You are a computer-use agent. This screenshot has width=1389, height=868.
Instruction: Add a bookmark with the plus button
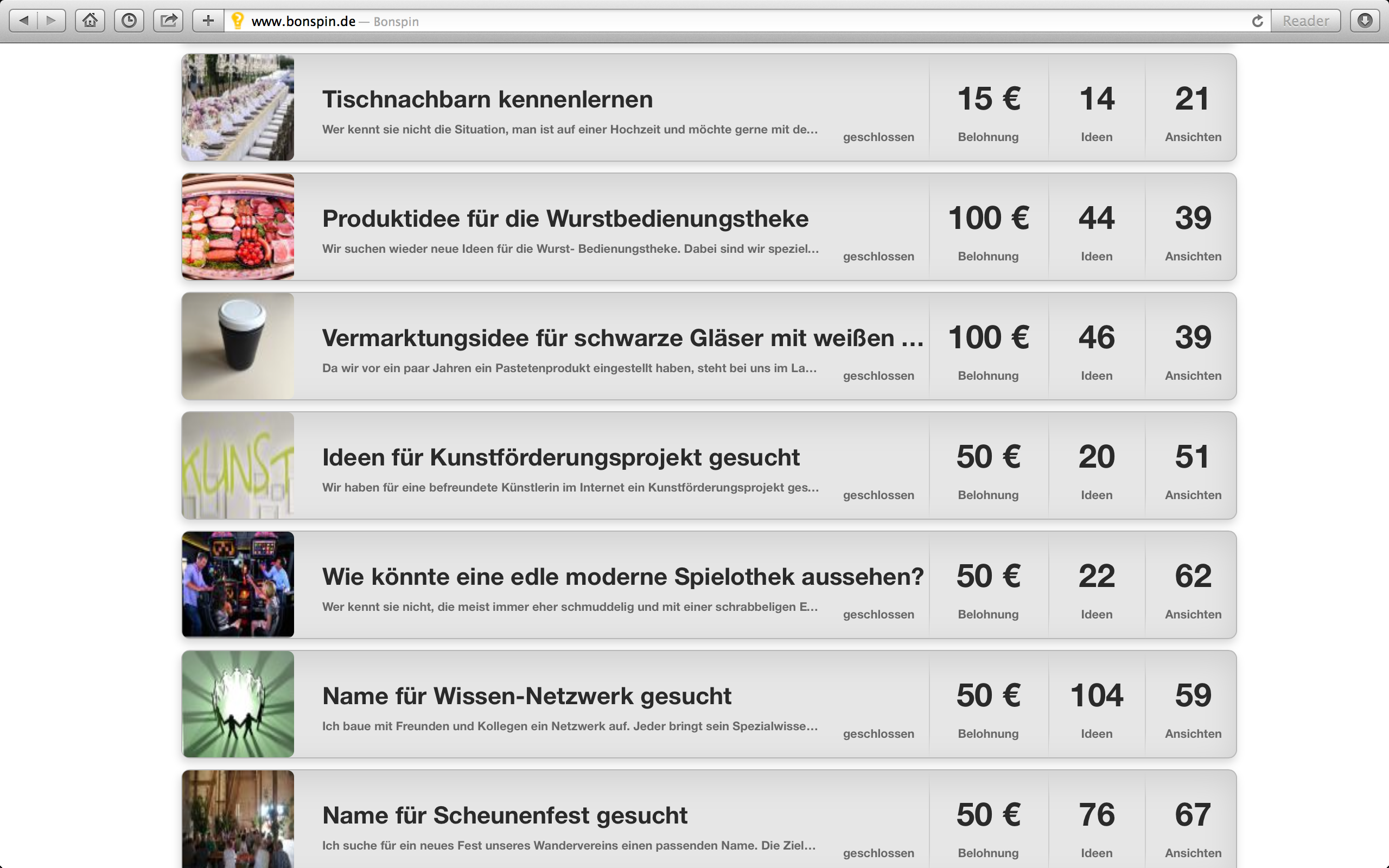coord(208,21)
